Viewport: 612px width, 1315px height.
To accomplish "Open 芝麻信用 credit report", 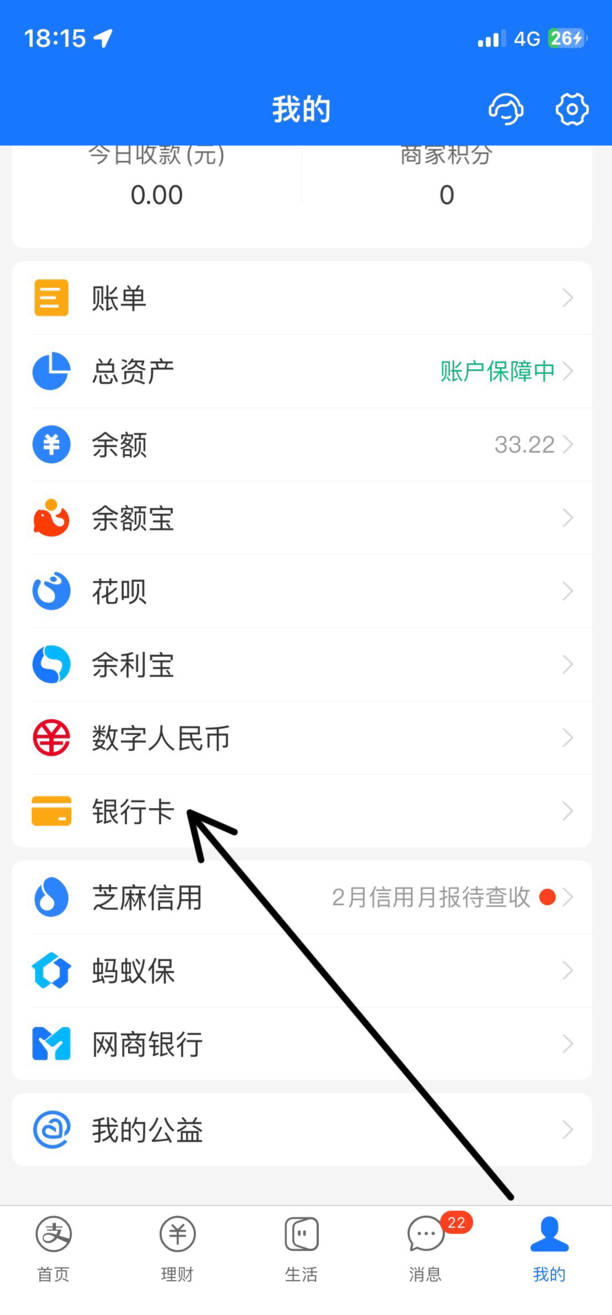I will point(305,897).
